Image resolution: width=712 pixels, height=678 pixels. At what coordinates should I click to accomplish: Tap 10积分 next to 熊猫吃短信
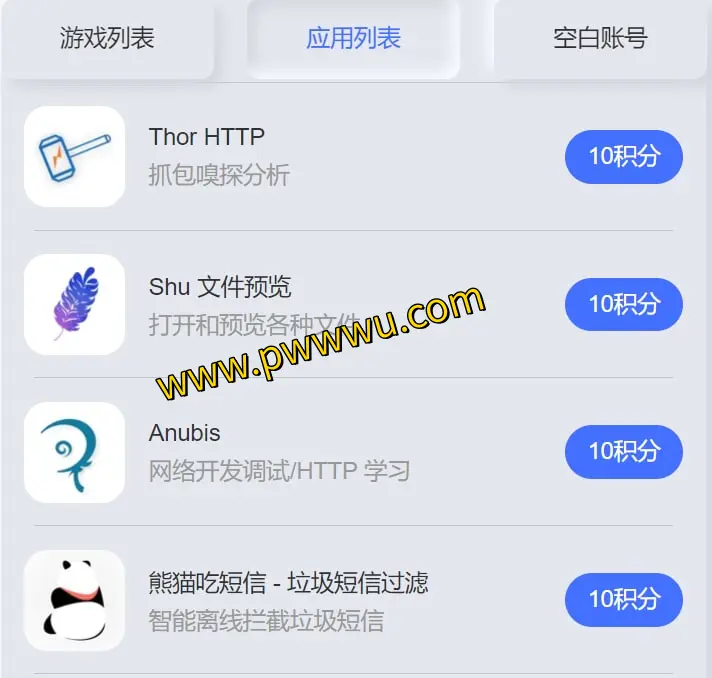click(x=624, y=599)
